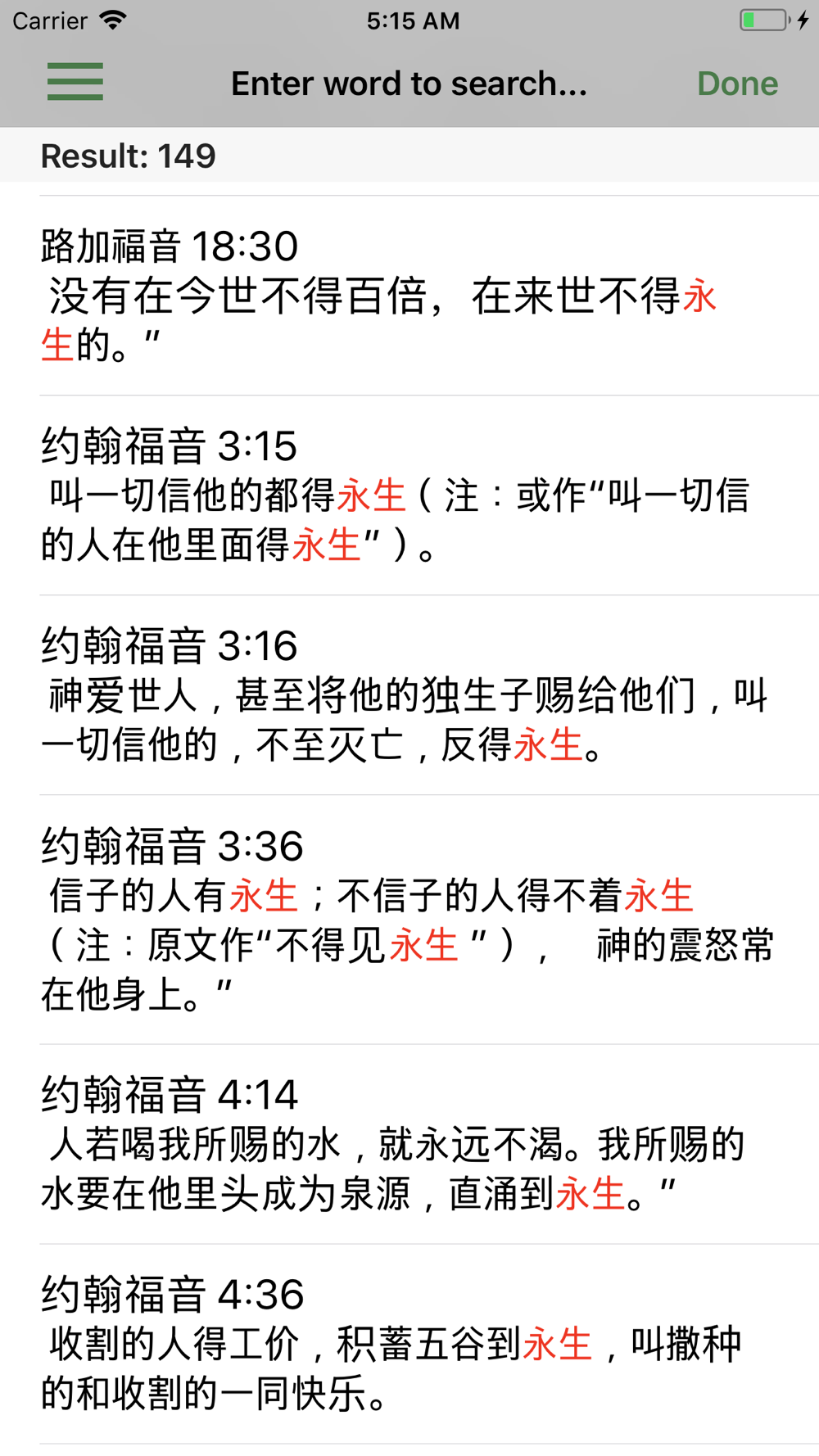Tap the Done button
819x1456 pixels.
(737, 84)
